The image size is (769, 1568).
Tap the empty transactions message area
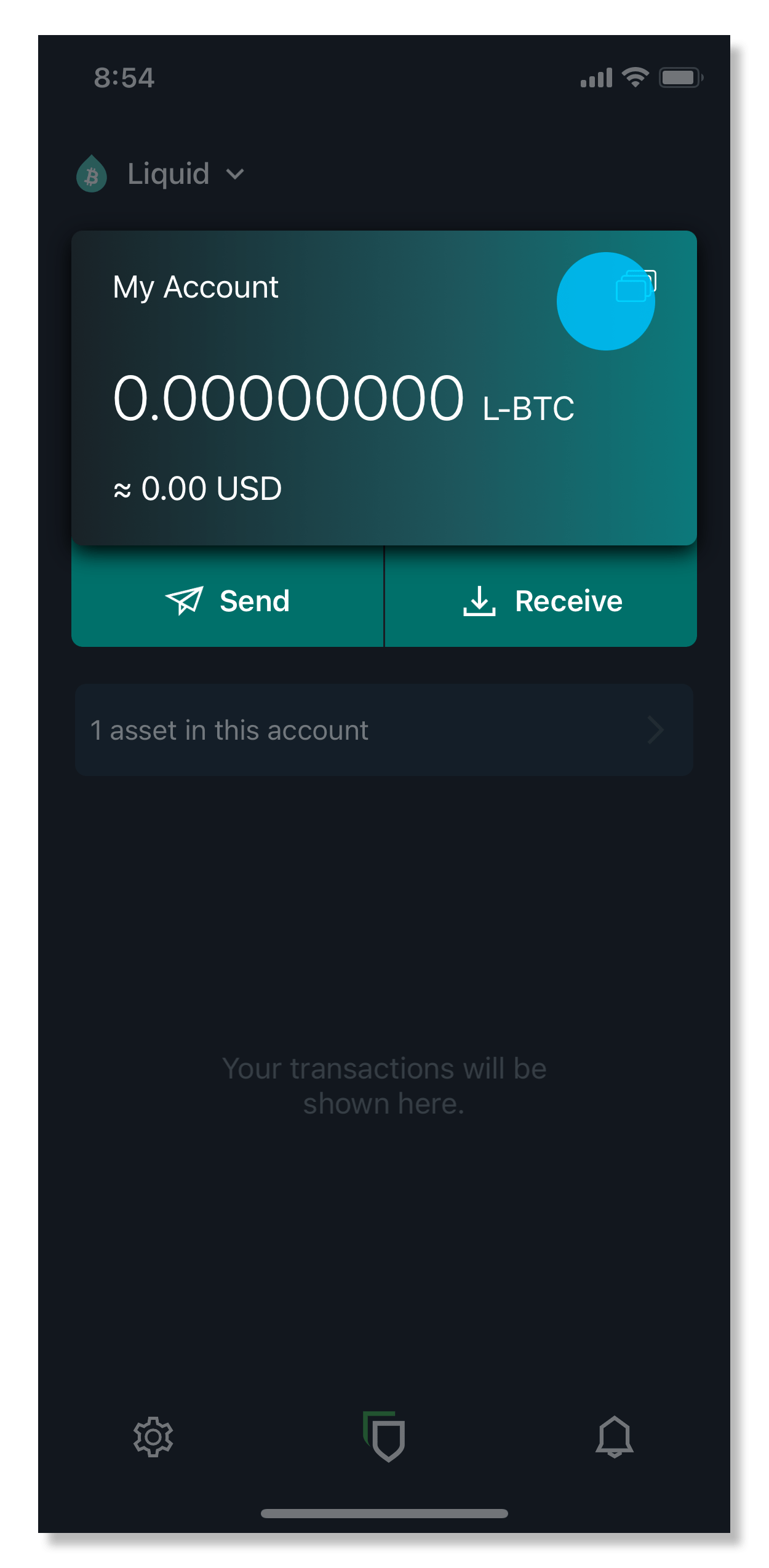pyautogui.click(x=384, y=1085)
